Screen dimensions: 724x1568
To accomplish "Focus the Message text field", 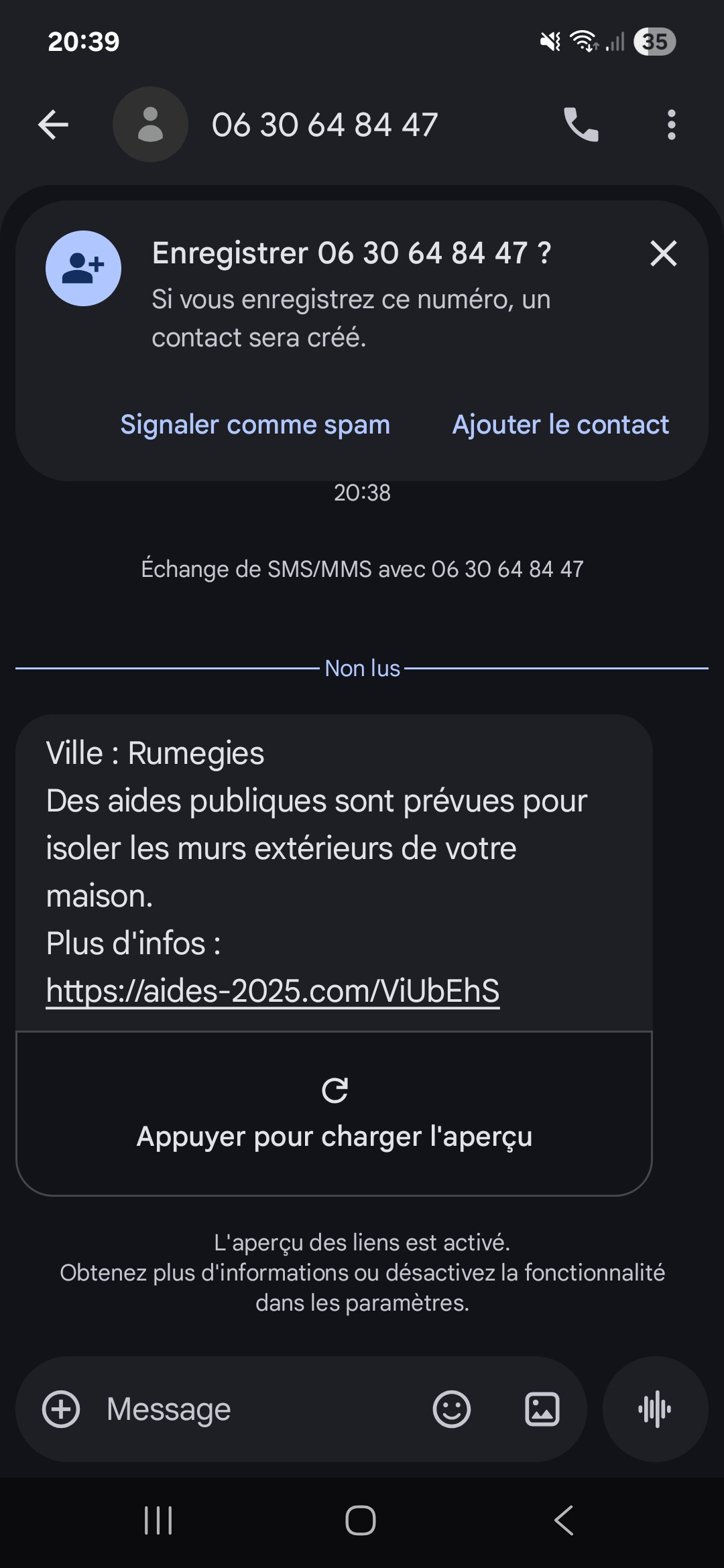I will tap(255, 1409).
